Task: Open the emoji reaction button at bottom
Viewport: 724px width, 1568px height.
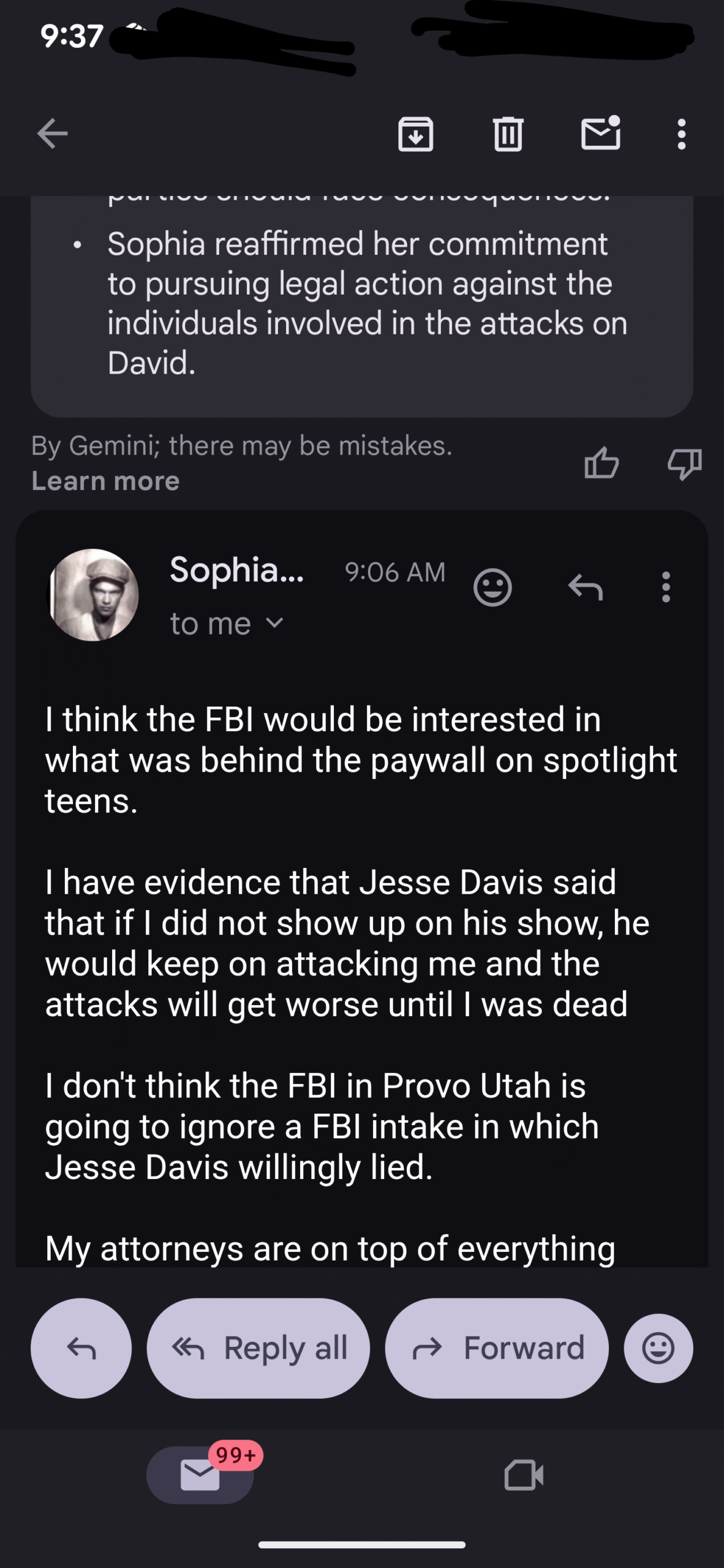Action: (658, 1348)
